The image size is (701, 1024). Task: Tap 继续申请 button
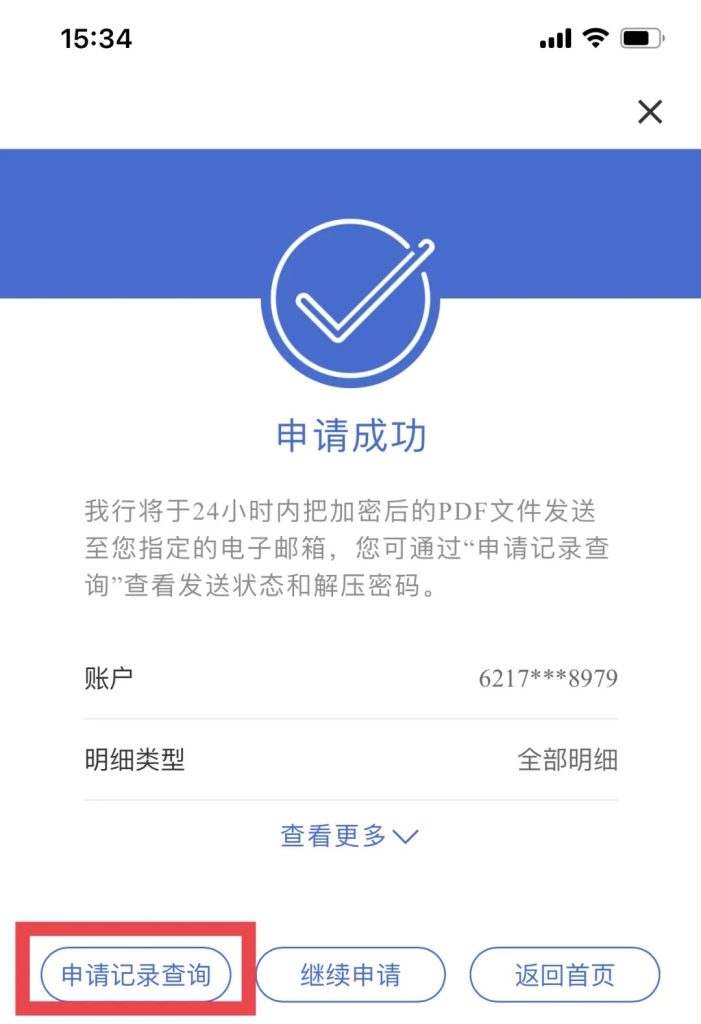click(350, 974)
